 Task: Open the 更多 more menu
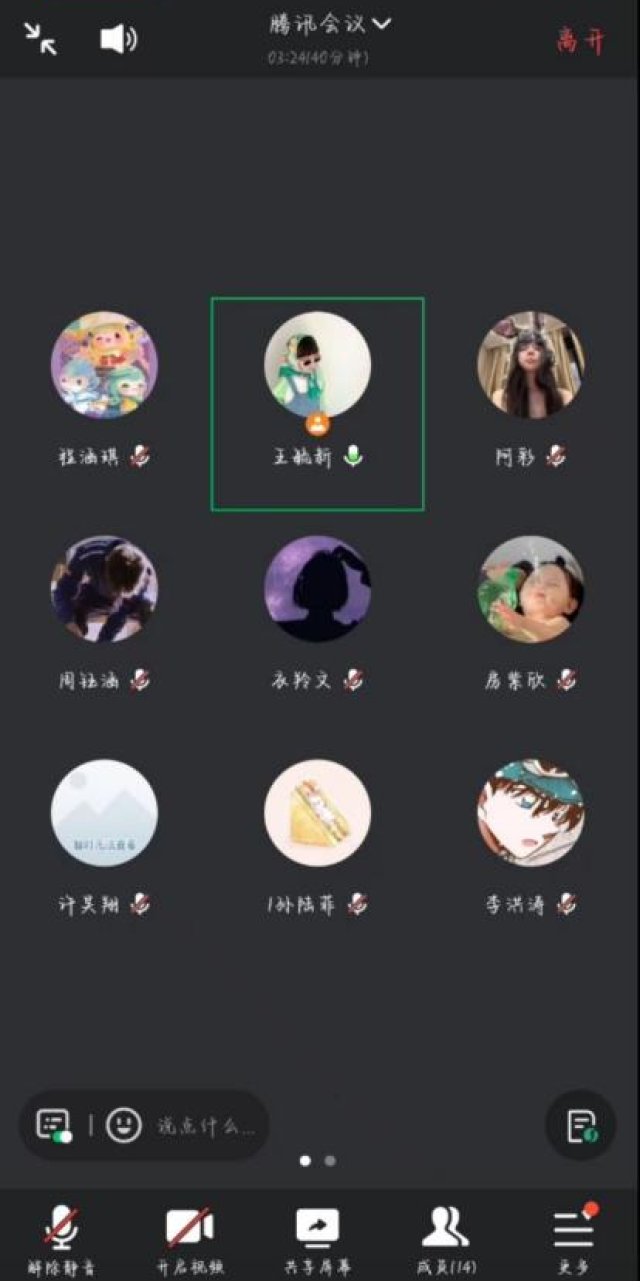pyautogui.click(x=574, y=1238)
